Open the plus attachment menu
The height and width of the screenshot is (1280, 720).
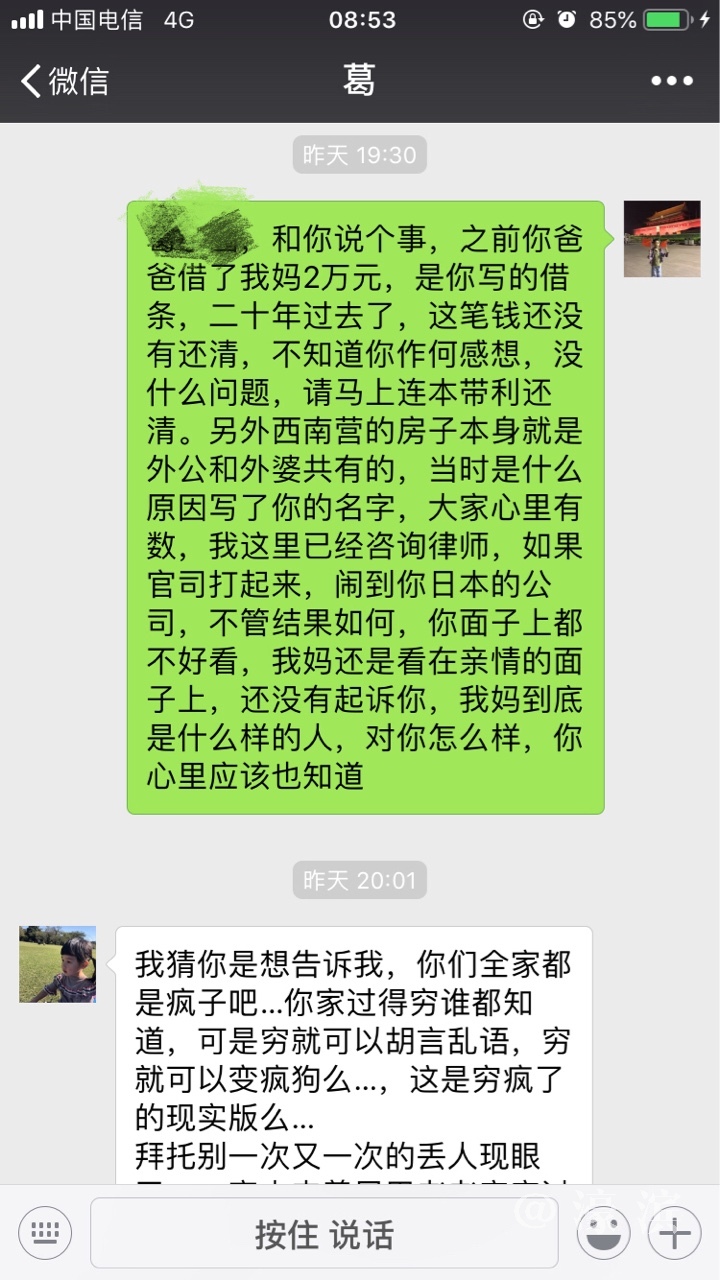(x=674, y=1233)
